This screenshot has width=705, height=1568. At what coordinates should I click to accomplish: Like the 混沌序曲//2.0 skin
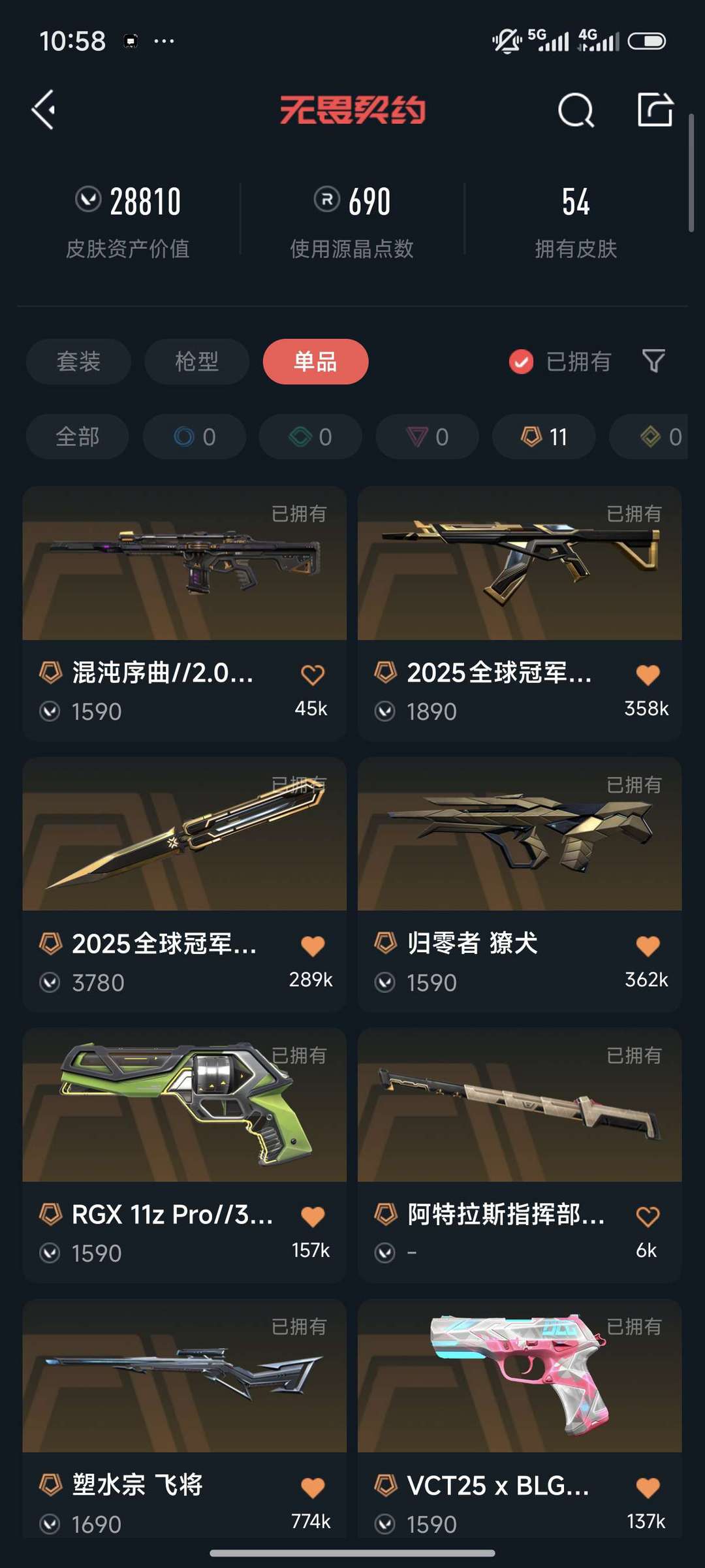(x=313, y=675)
